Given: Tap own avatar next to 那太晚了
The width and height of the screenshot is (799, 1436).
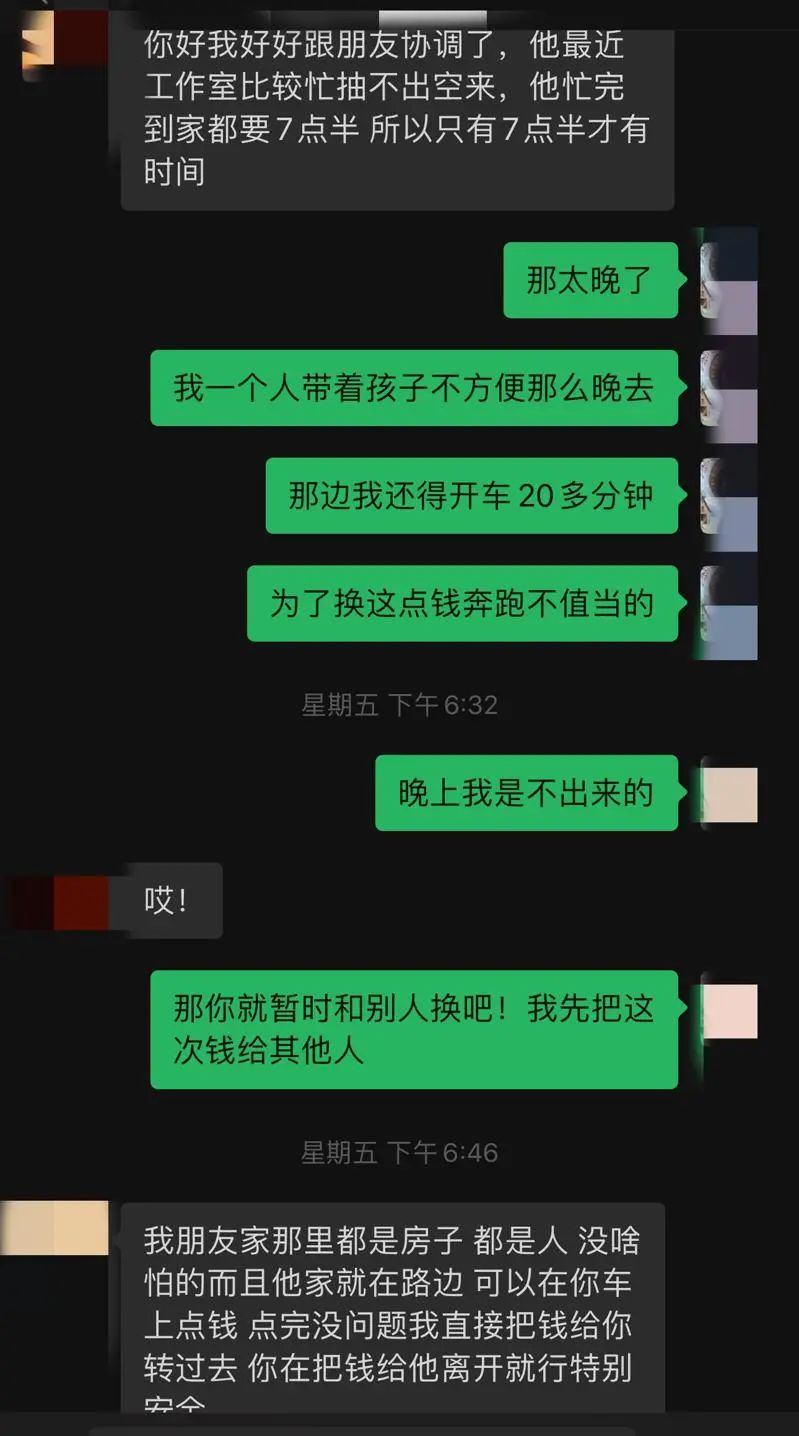Looking at the screenshot, I should [x=728, y=281].
